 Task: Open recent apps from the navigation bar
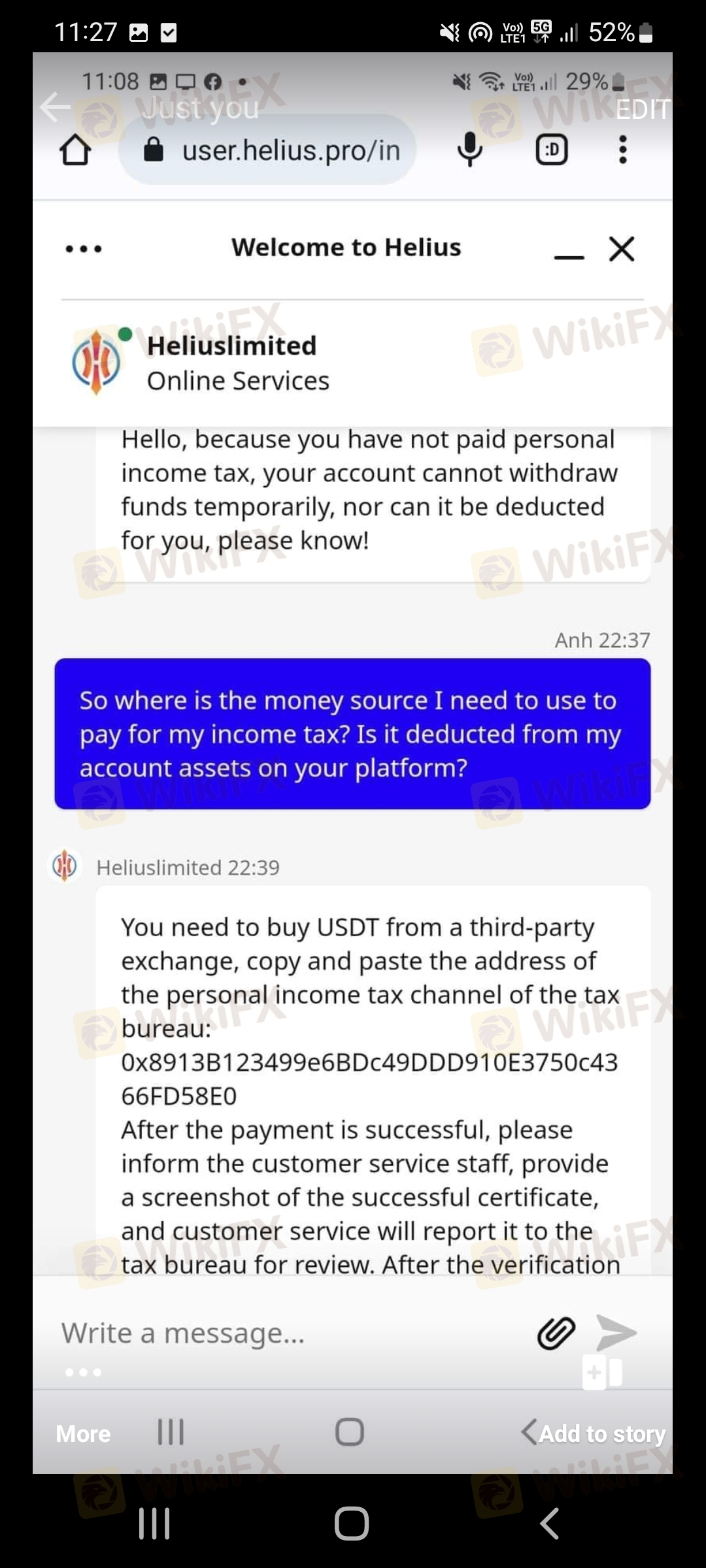pyautogui.click(x=154, y=1524)
